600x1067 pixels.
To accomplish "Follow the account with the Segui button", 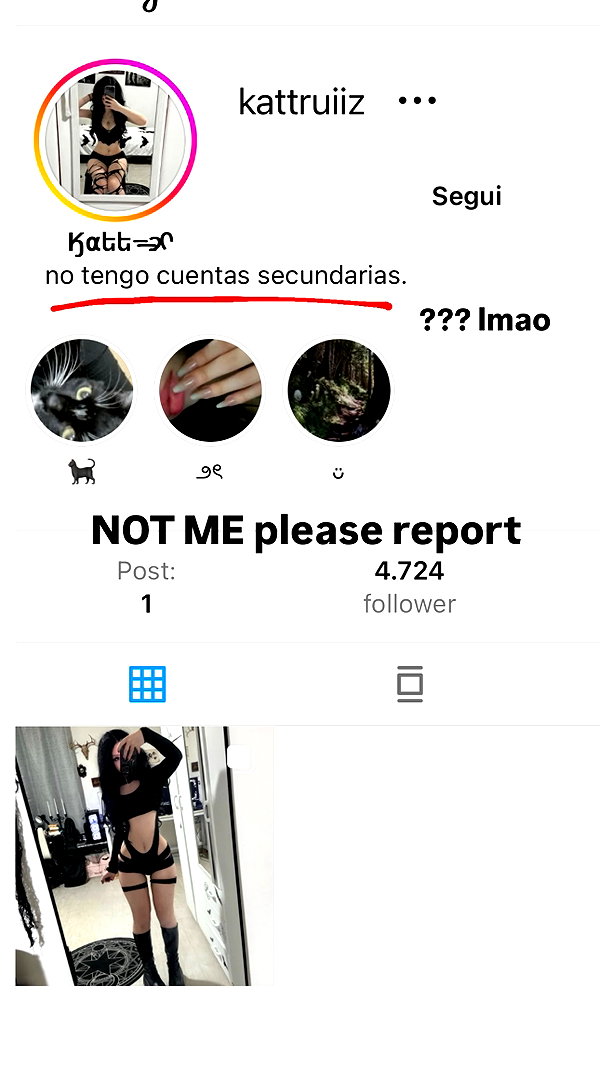I will [467, 197].
